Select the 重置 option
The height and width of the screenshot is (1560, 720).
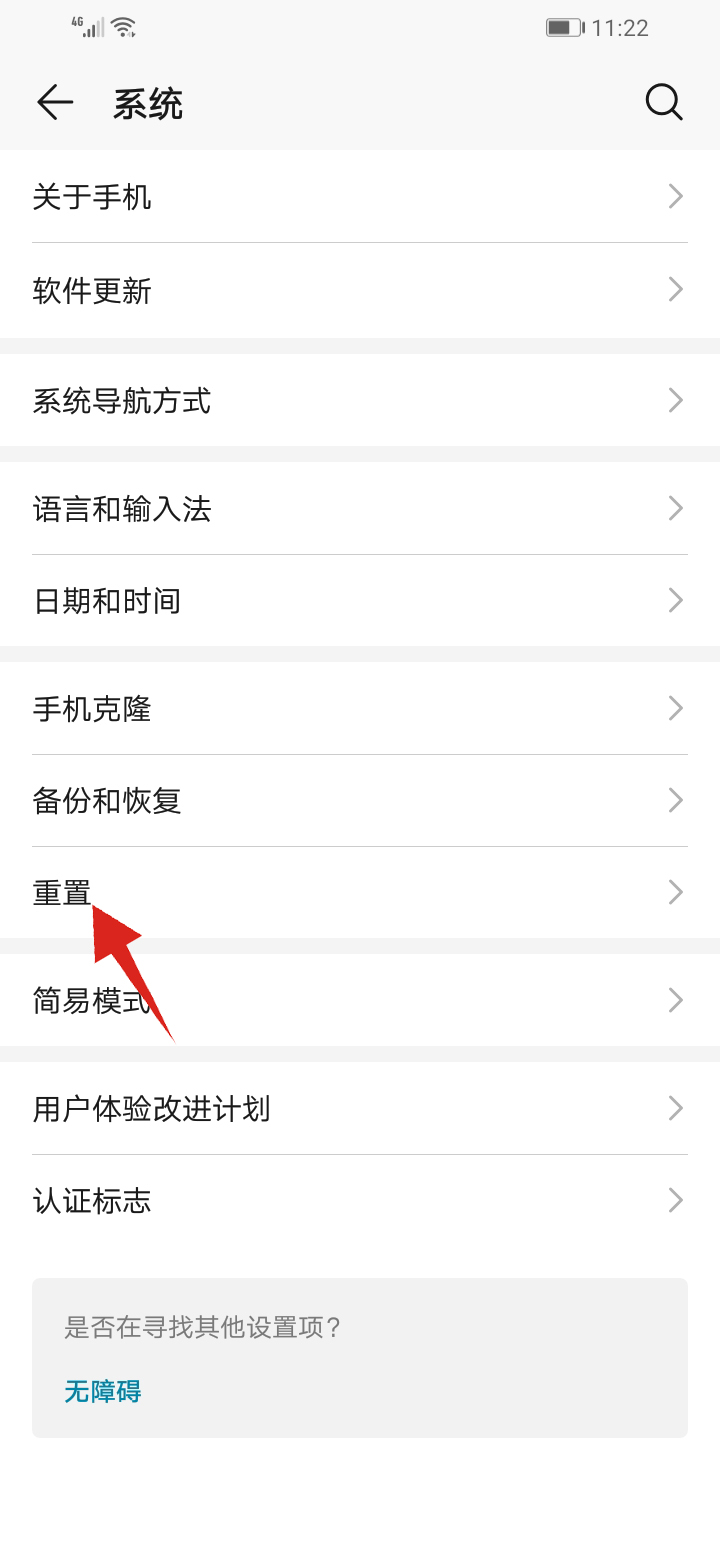point(360,892)
